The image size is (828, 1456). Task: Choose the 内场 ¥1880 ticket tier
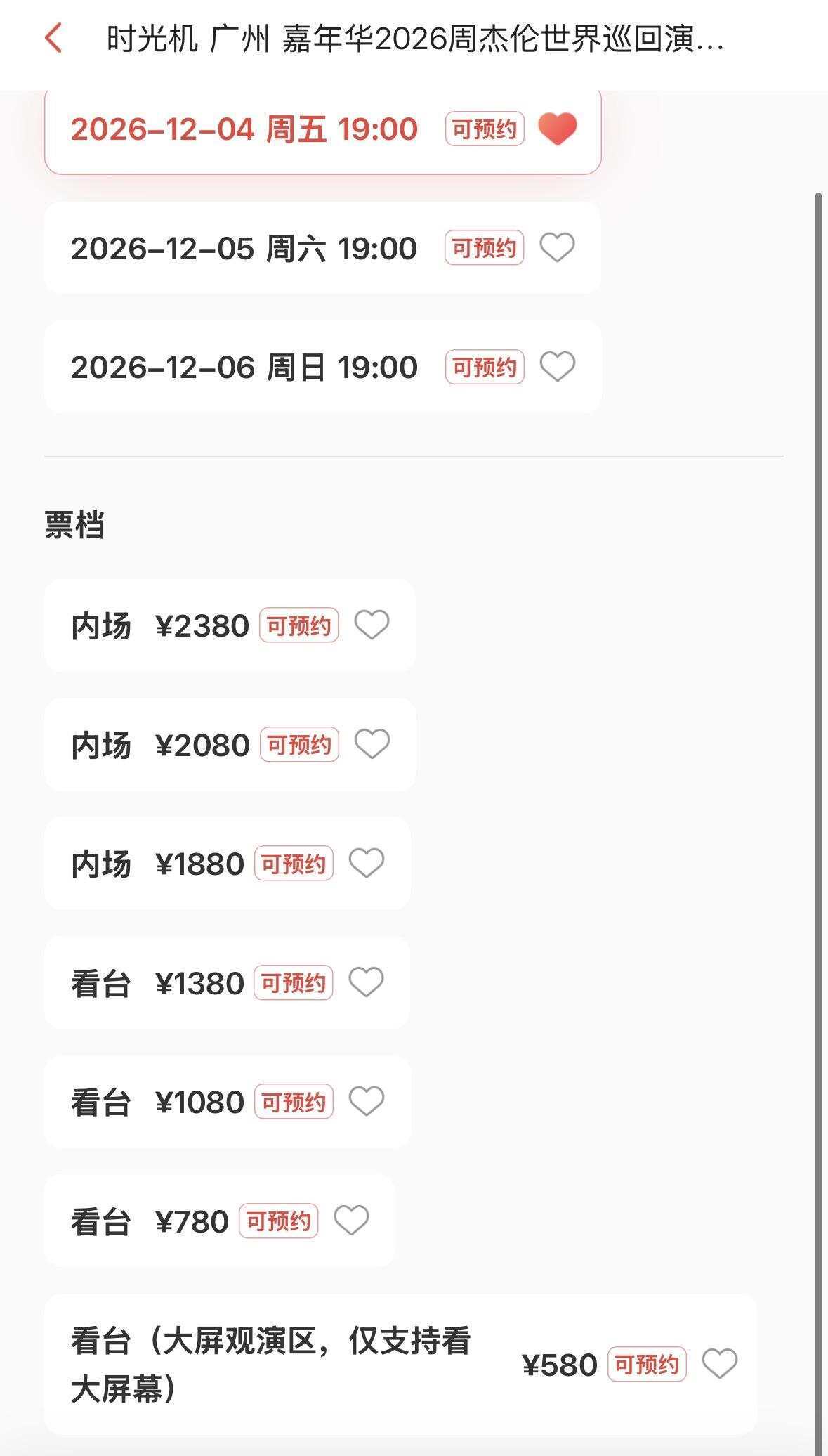pyautogui.click(x=228, y=864)
